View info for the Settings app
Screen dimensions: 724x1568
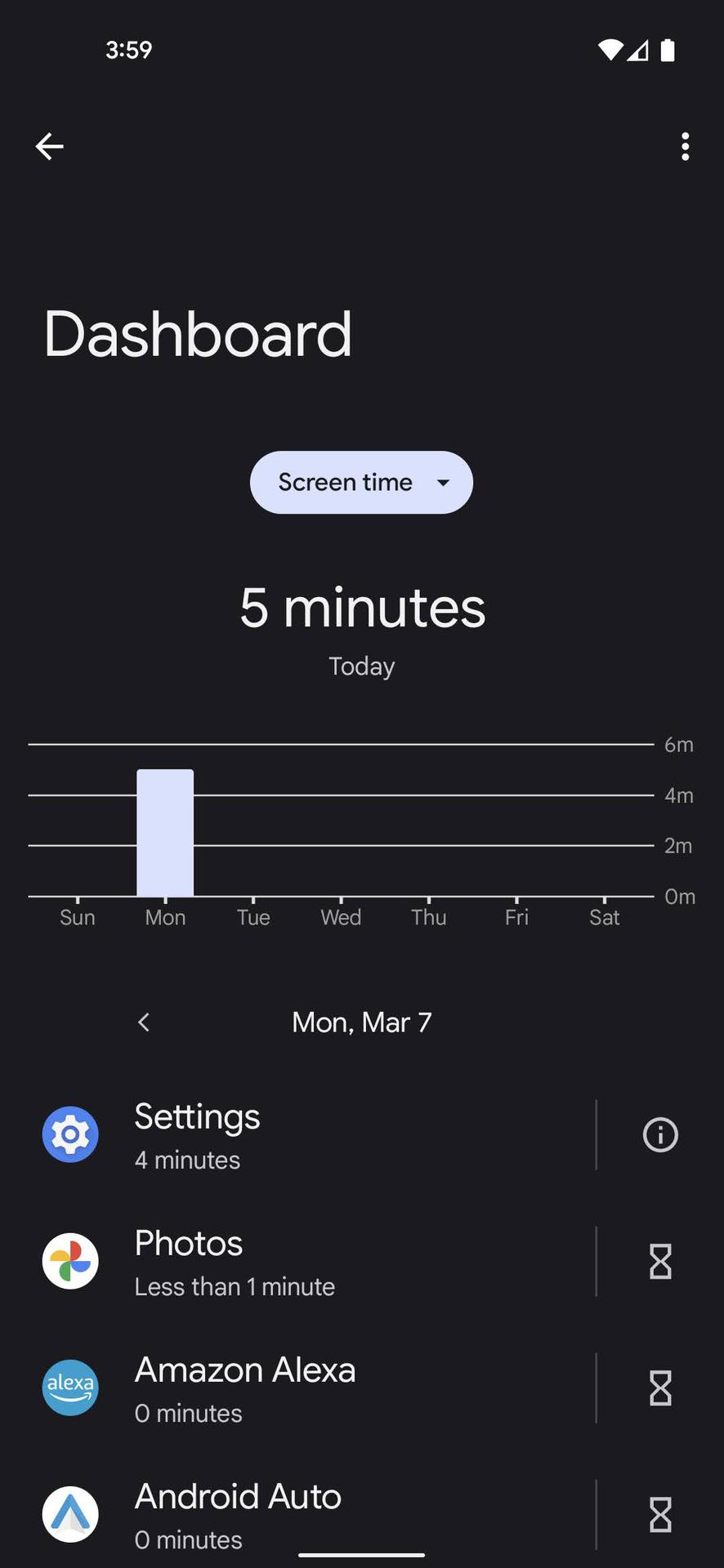pos(660,1135)
